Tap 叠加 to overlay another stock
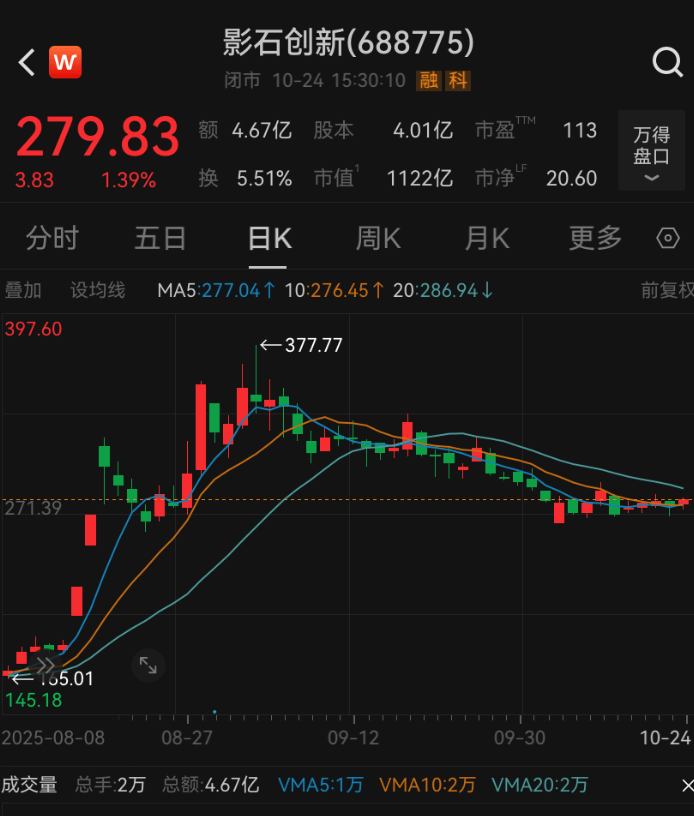This screenshot has width=694, height=816. click(23, 291)
